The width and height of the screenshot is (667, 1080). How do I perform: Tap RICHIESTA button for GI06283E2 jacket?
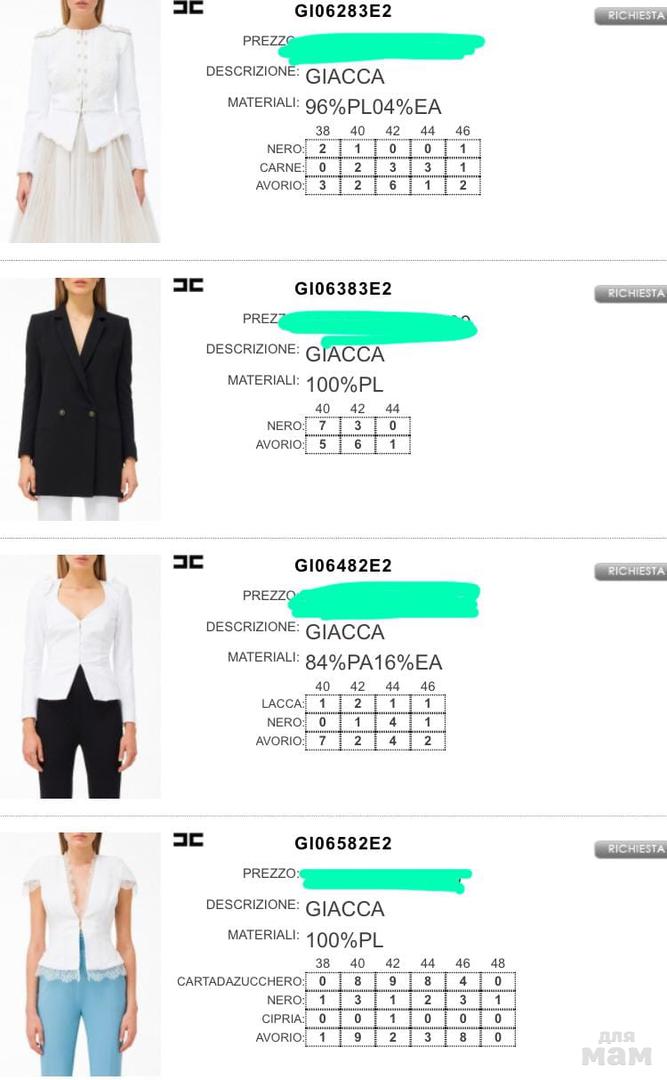tap(631, 16)
